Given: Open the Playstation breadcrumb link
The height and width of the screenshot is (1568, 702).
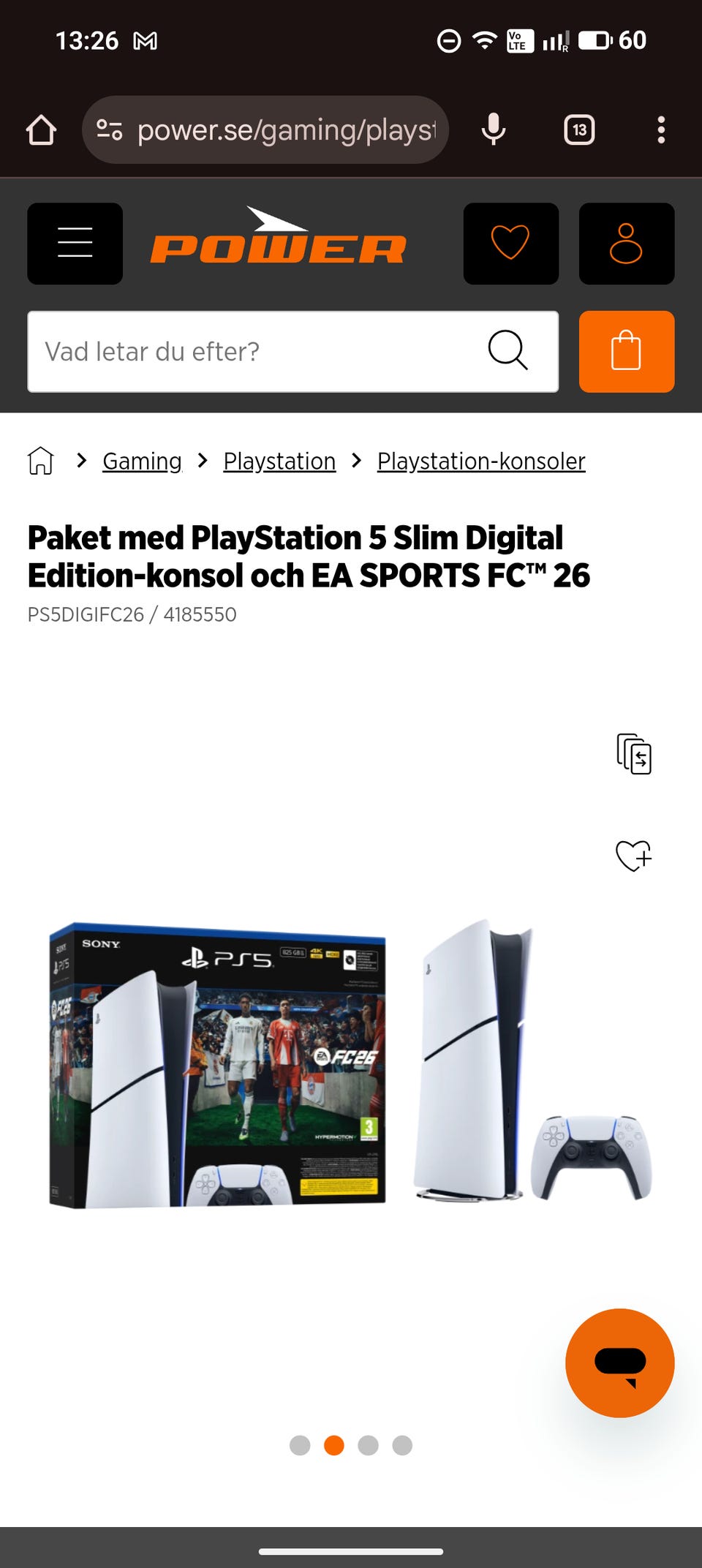Looking at the screenshot, I should click(x=279, y=461).
